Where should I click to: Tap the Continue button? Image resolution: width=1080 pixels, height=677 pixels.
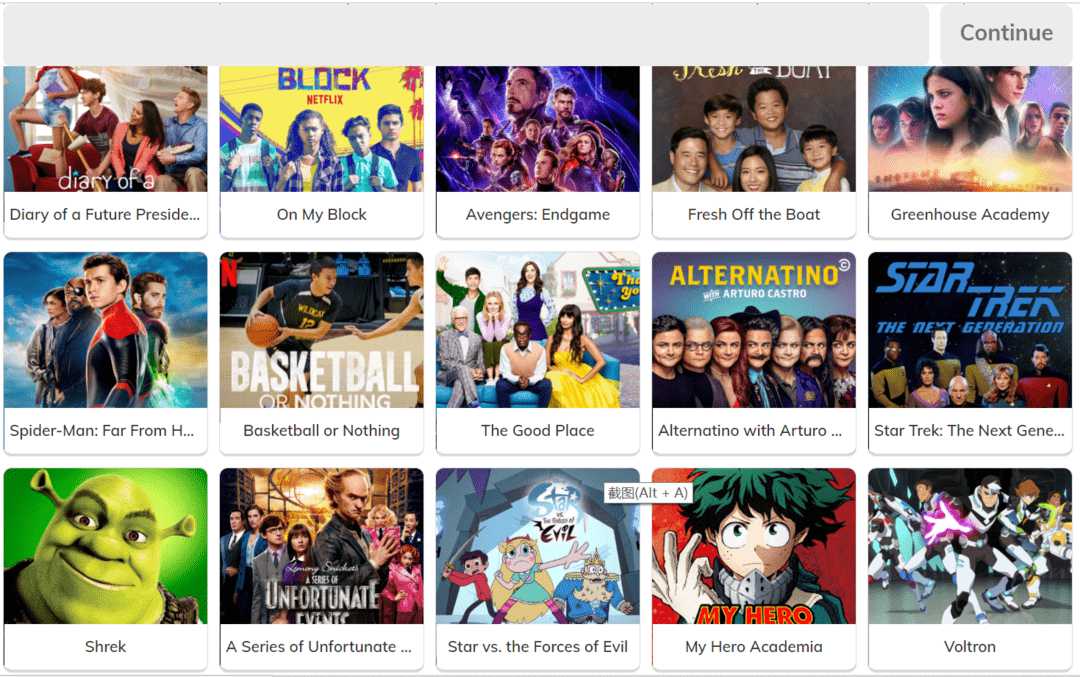pos(1006,33)
